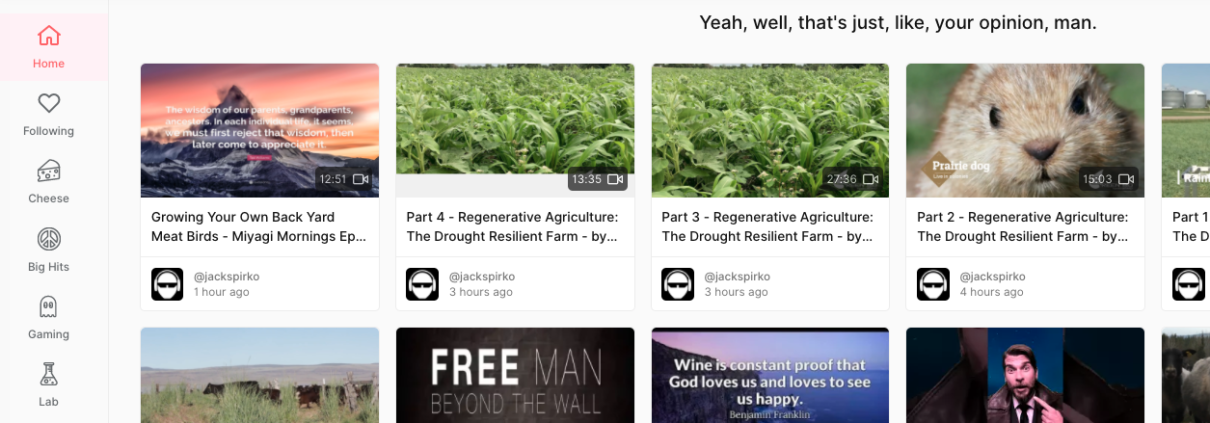Viewport: 1210px width, 423px height.
Task: Open the cattle pasture video thumbnail
Action: coord(259,375)
